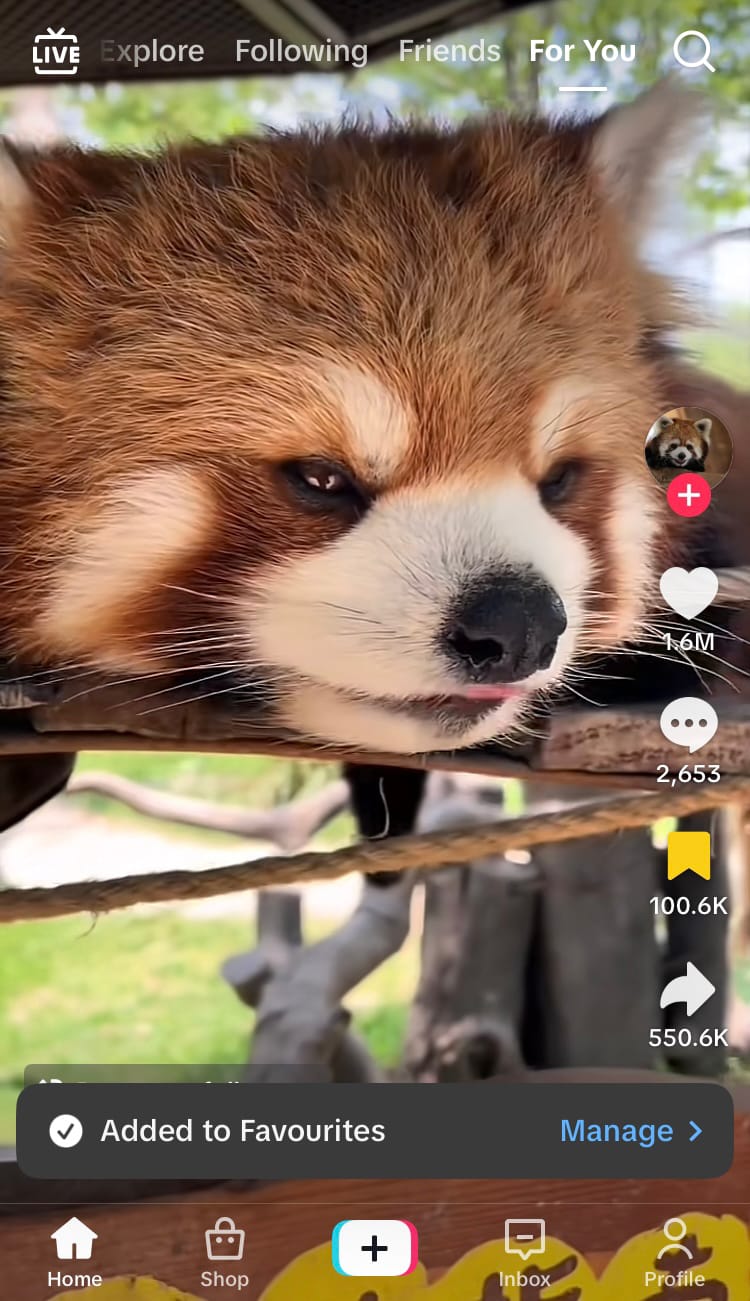Switch to the Explore tab
The image size is (750, 1301).
[x=152, y=51]
